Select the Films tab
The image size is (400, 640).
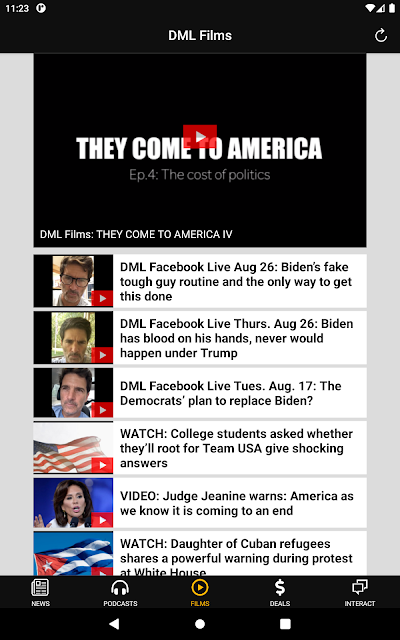[x=200, y=592]
